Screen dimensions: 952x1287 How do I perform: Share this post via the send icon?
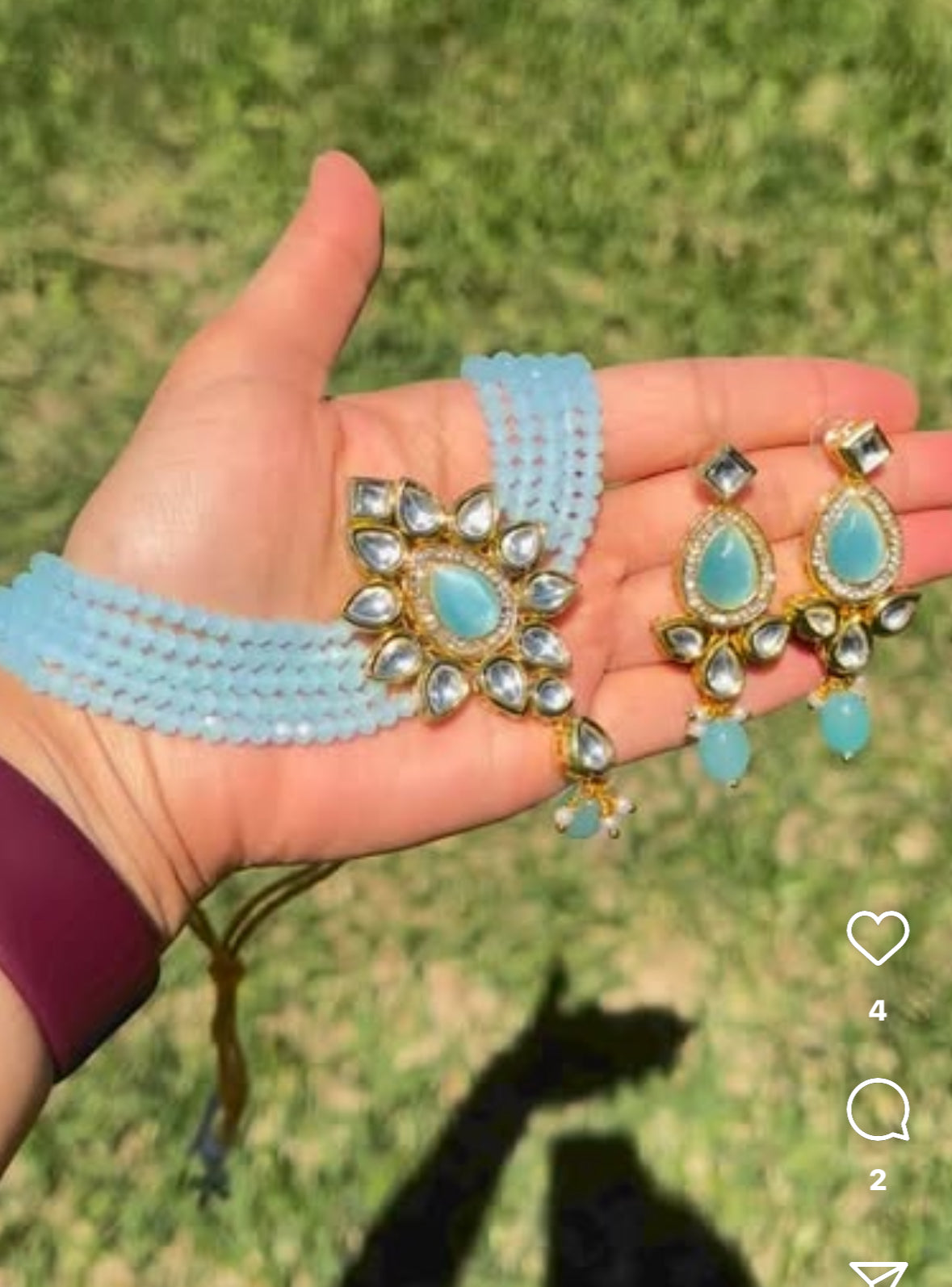(879, 1274)
